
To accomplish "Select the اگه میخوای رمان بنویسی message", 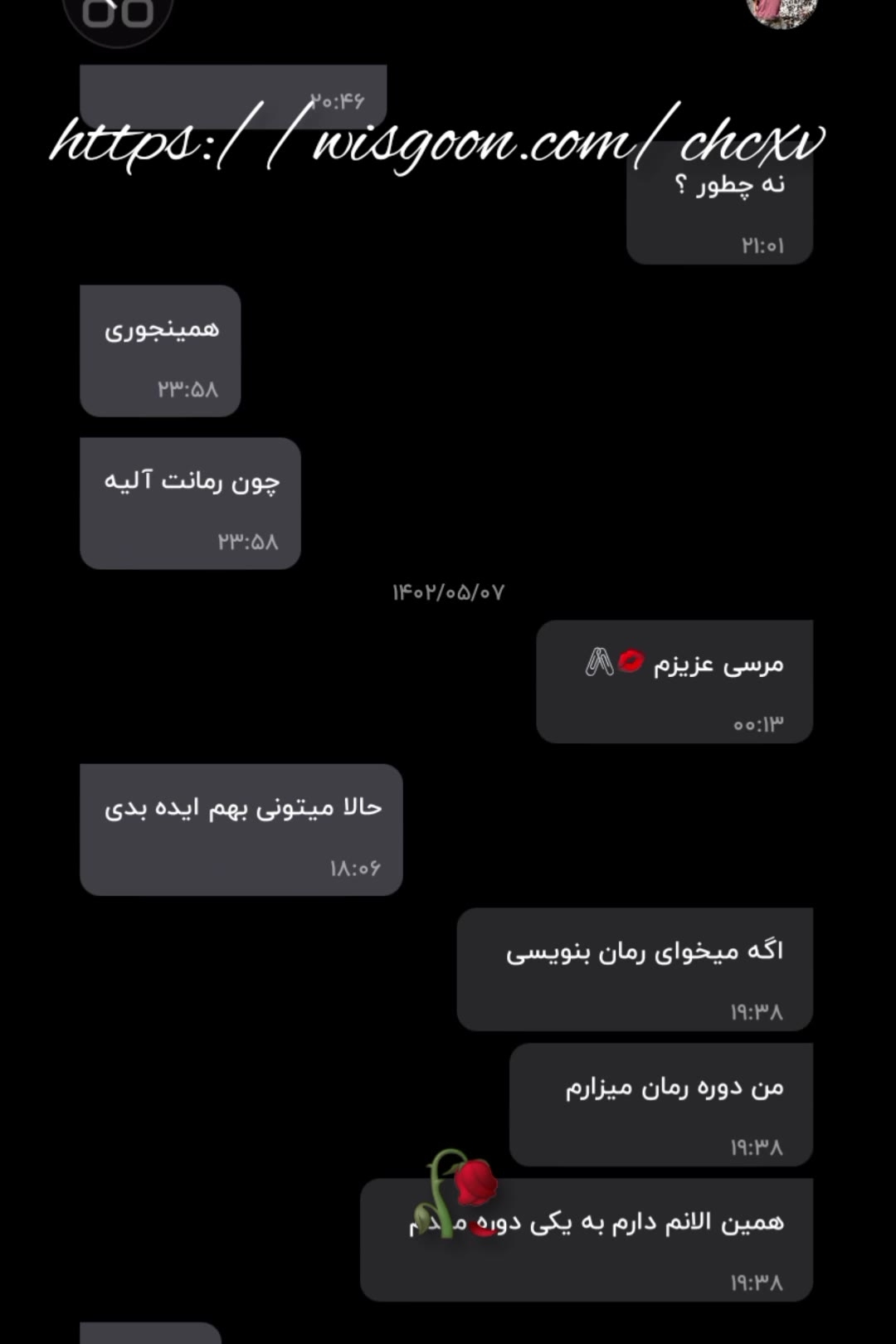I will (x=634, y=967).
